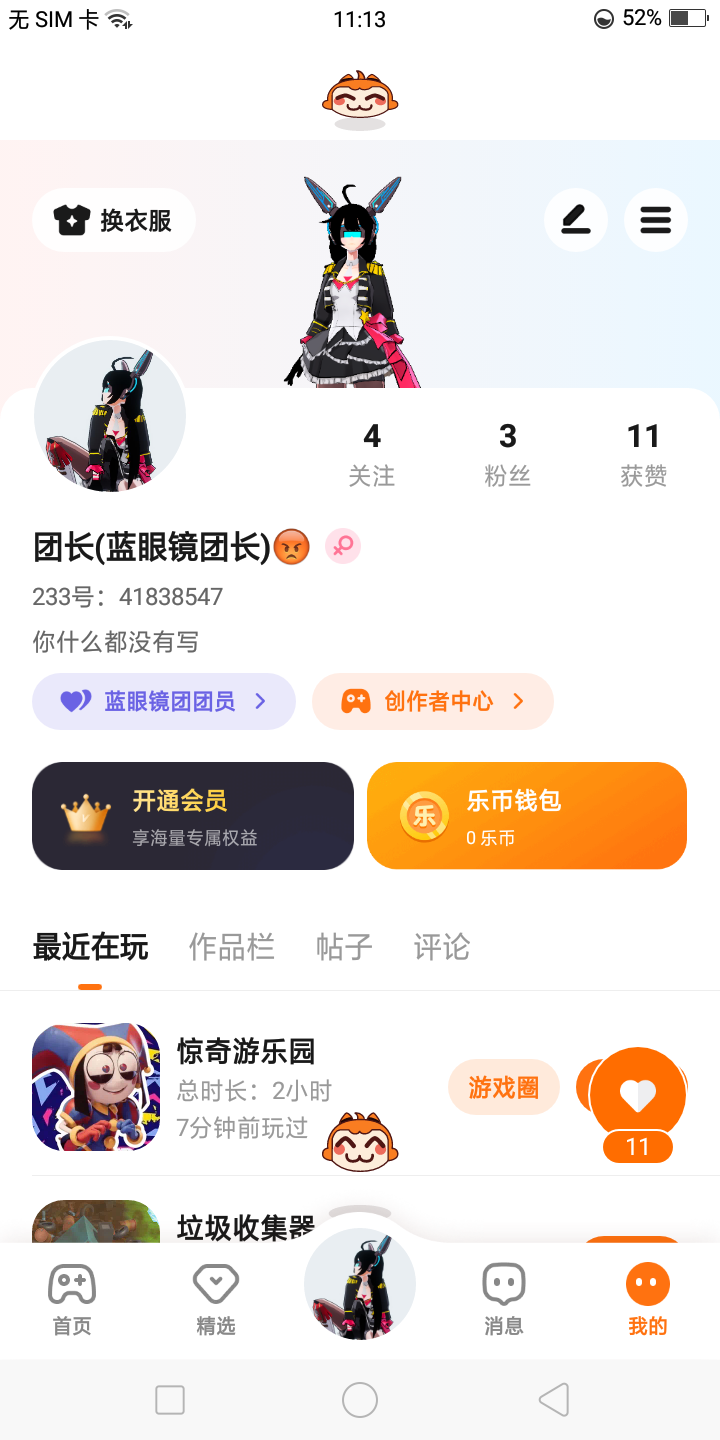Image resolution: width=720 pixels, height=1440 pixels.
Task: Switch to the 评论 tab
Action: (x=442, y=947)
